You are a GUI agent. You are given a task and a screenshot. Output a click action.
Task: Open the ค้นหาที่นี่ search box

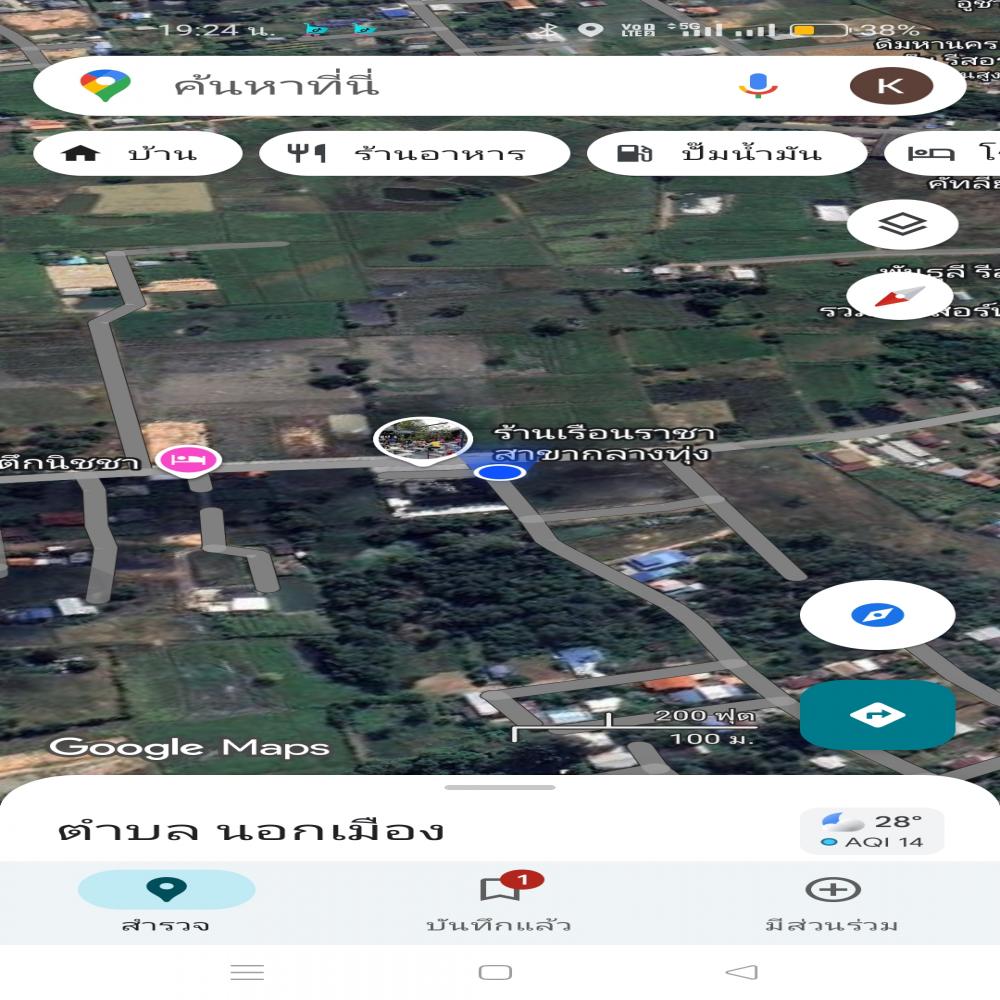tap(400, 85)
